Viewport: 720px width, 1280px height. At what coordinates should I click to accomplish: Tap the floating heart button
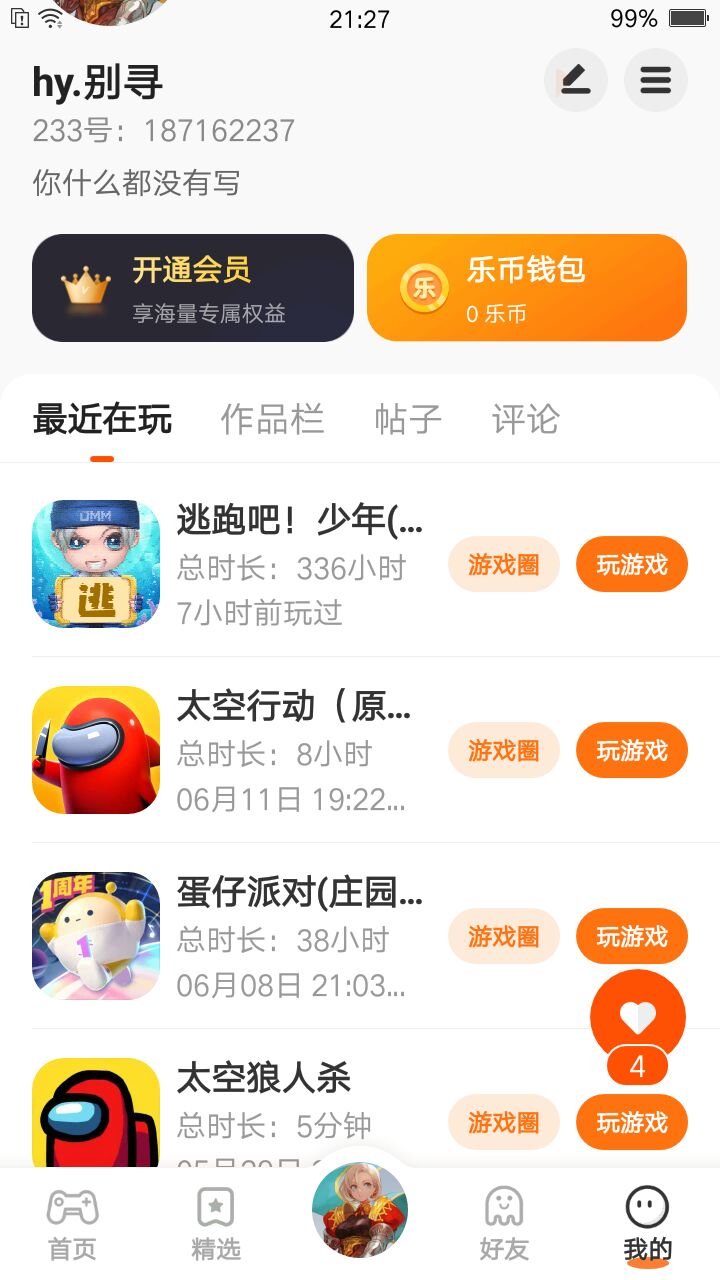(x=637, y=1018)
